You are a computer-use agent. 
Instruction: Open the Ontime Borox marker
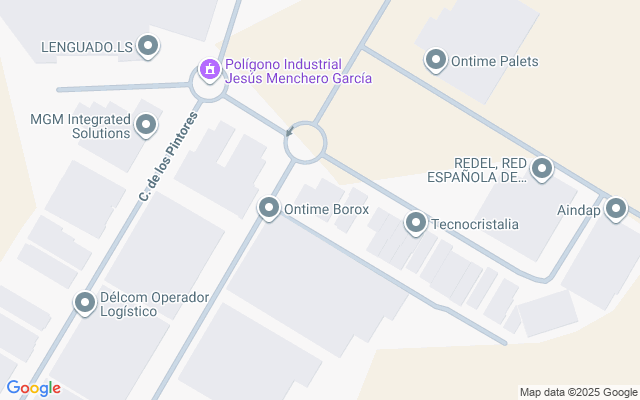[269, 209]
